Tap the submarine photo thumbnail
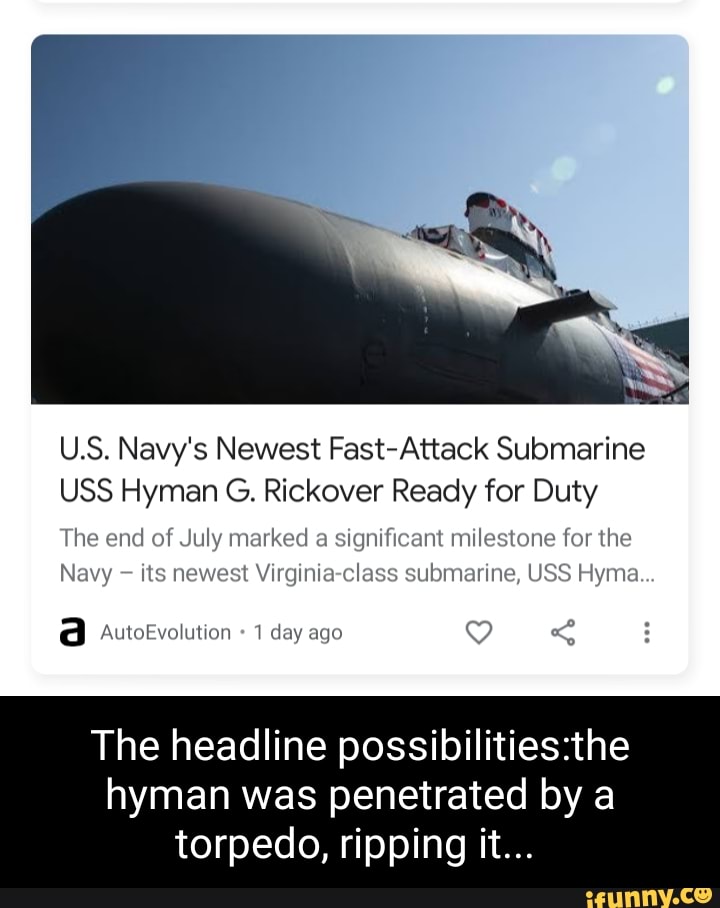 360,222
